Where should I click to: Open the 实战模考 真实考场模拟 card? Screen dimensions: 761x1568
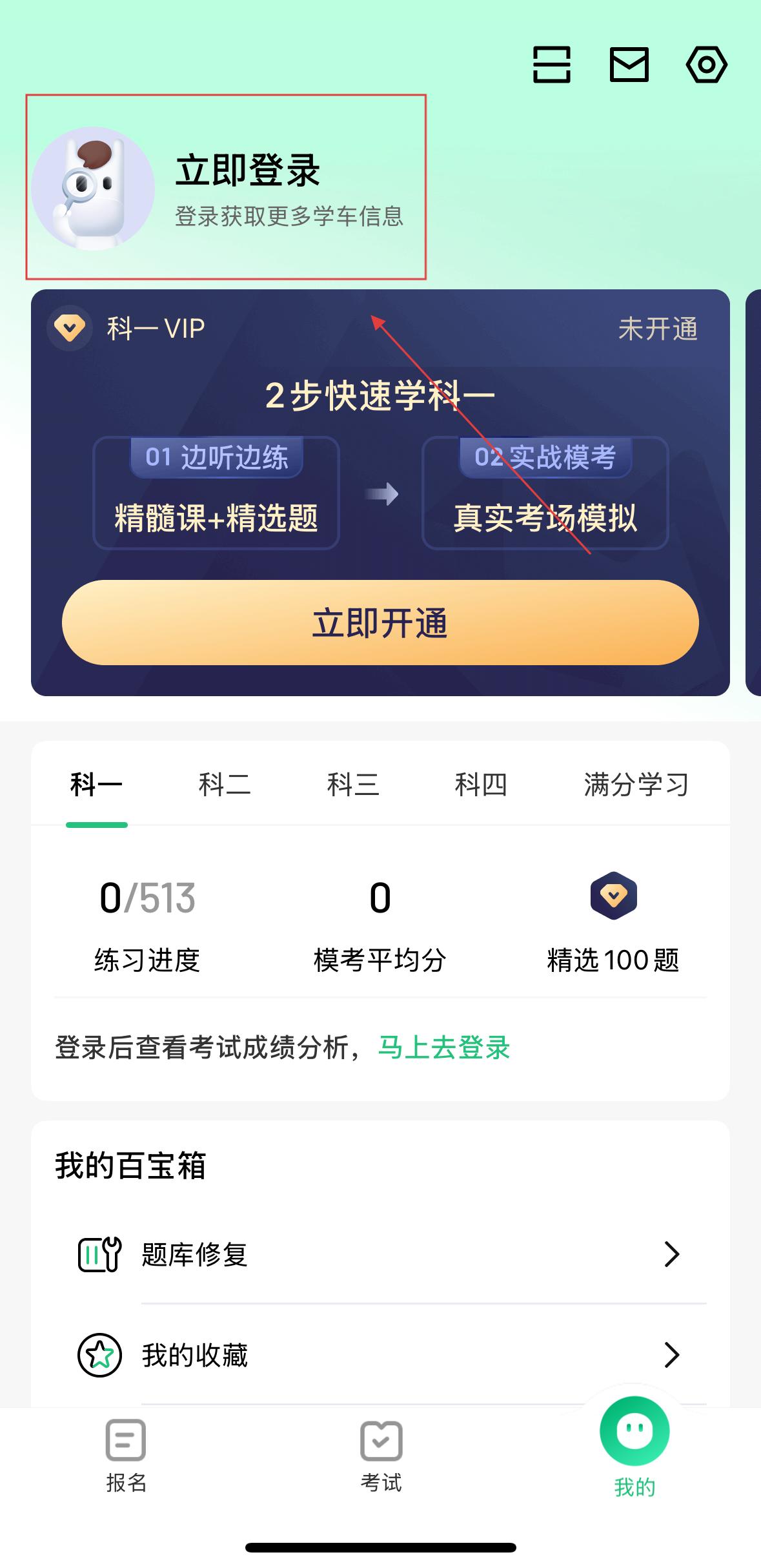point(545,494)
